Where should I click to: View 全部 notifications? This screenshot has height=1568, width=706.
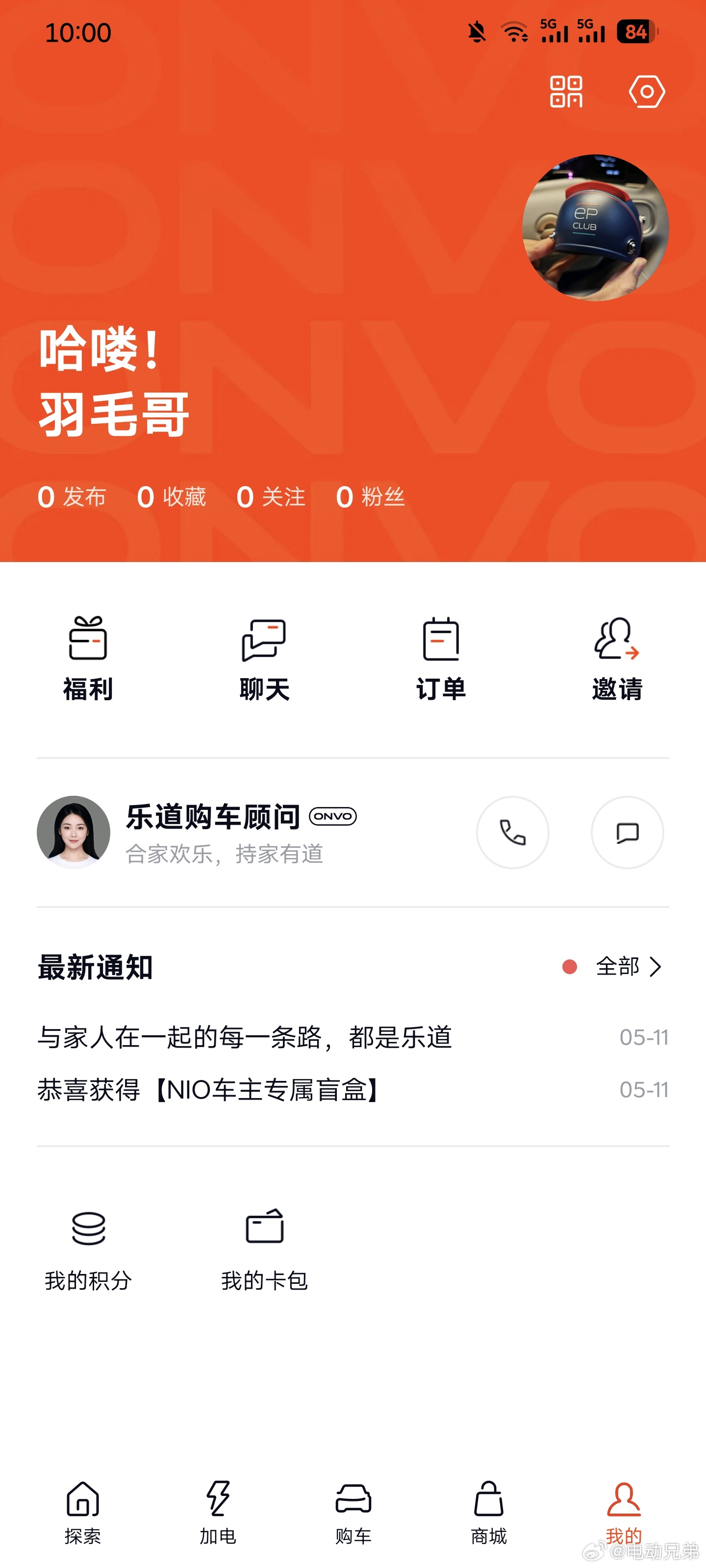(628, 967)
